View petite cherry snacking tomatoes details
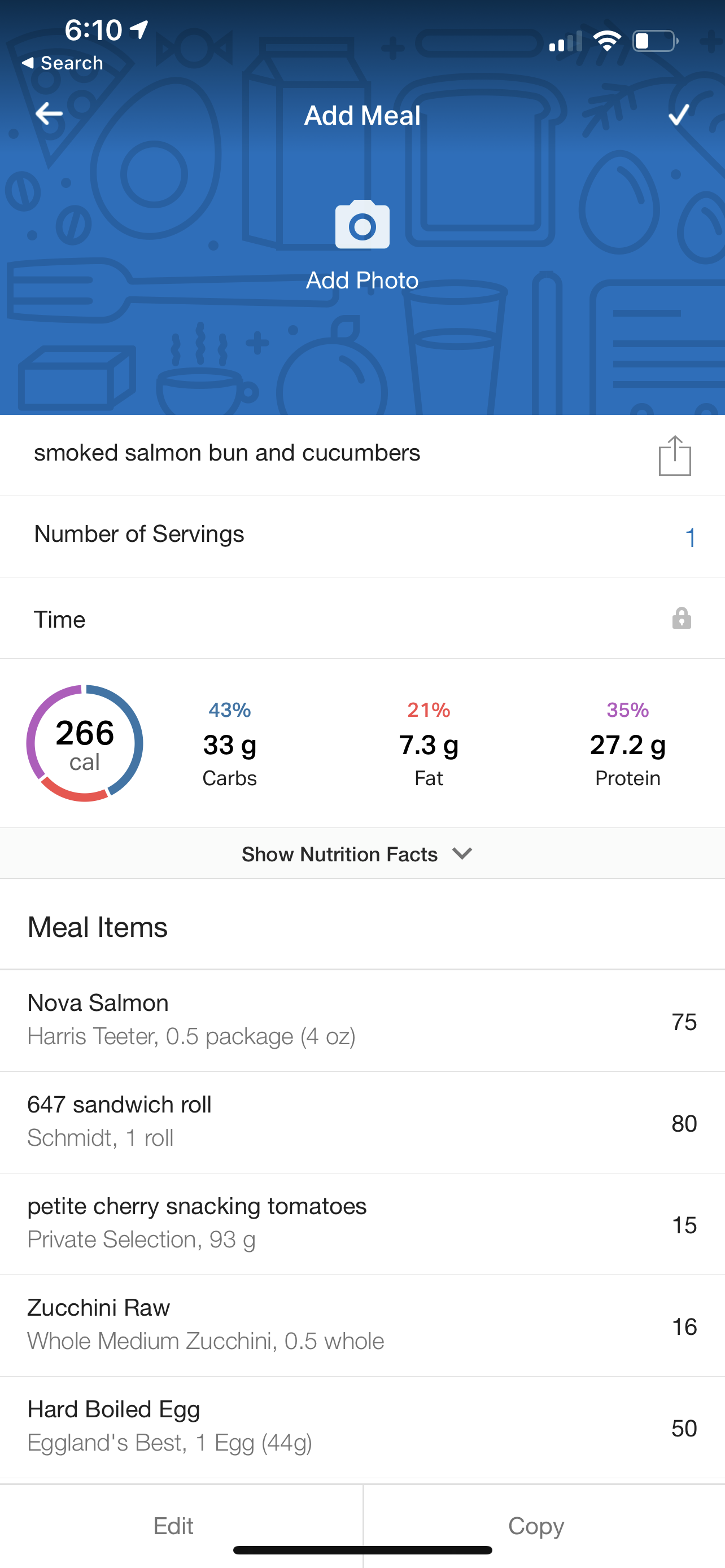Image resolution: width=725 pixels, height=1568 pixels. pos(362,1224)
